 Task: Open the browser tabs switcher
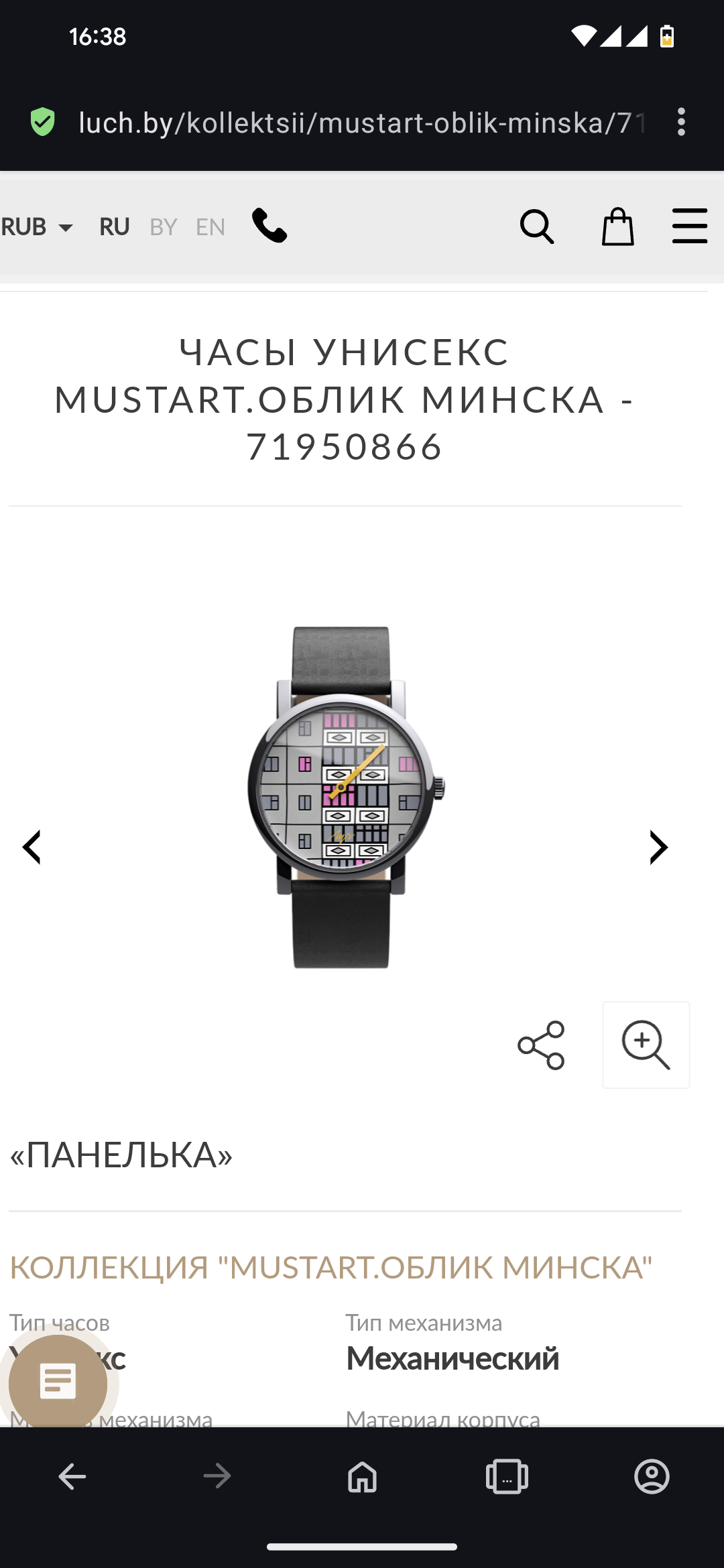(507, 1476)
